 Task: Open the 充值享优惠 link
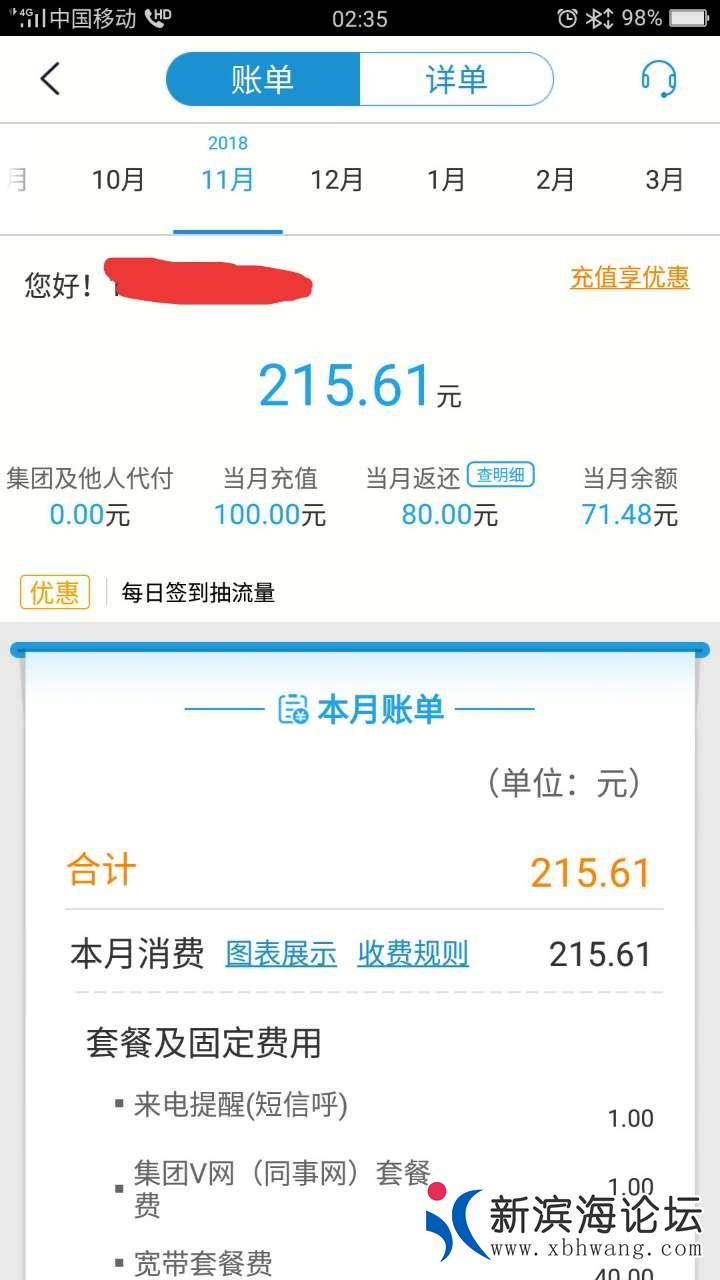629,277
